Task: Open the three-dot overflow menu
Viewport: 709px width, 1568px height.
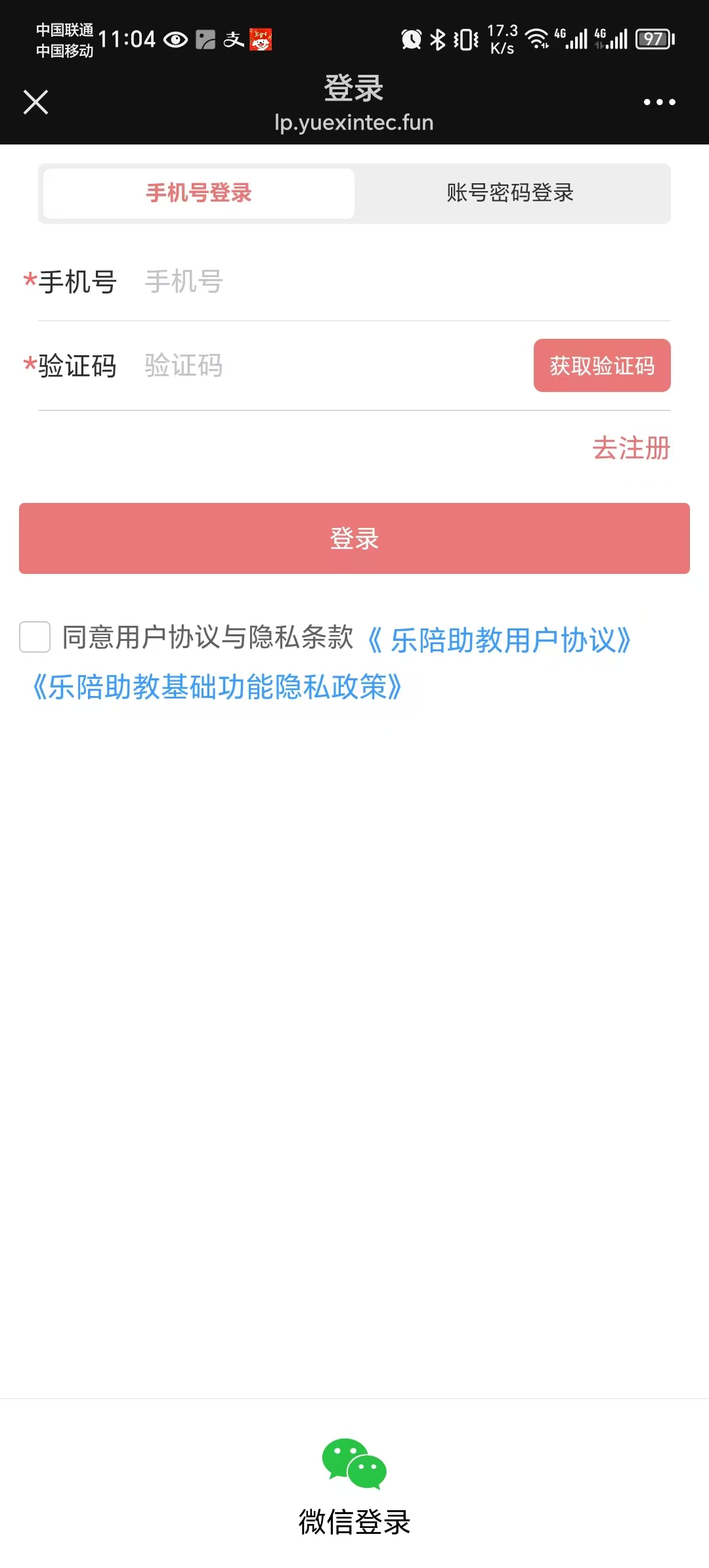Action: tap(659, 102)
